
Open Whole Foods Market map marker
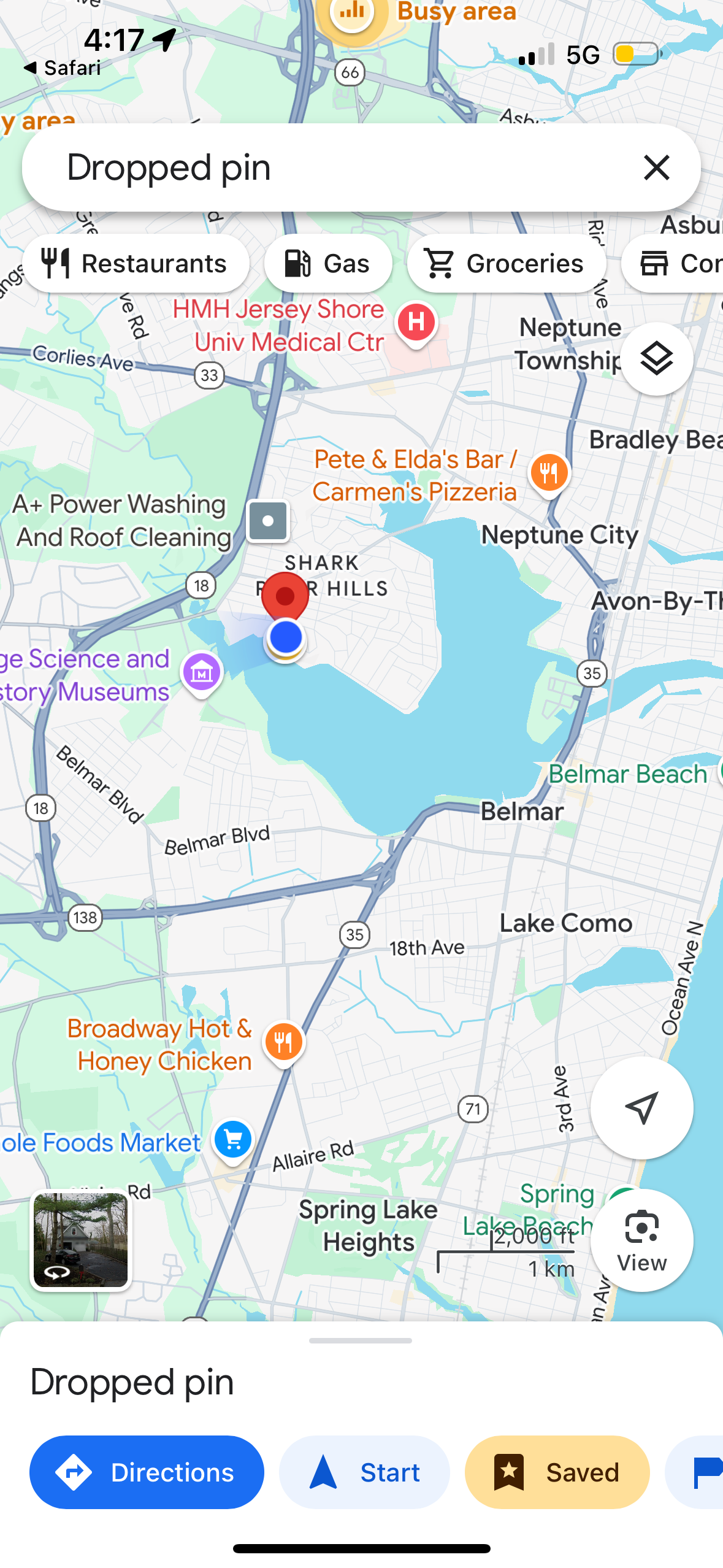(x=232, y=1140)
